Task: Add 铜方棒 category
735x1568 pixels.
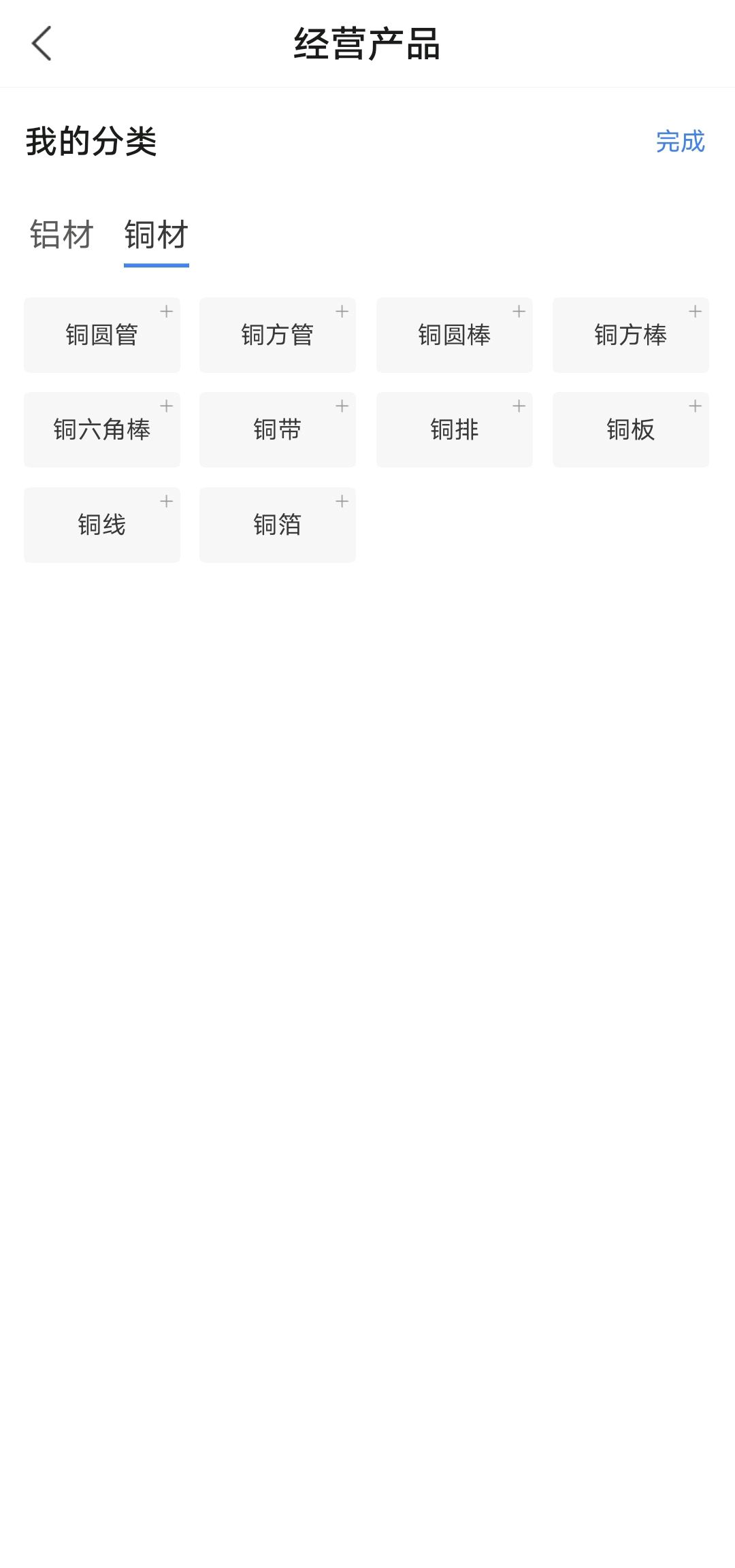Action: tap(631, 335)
